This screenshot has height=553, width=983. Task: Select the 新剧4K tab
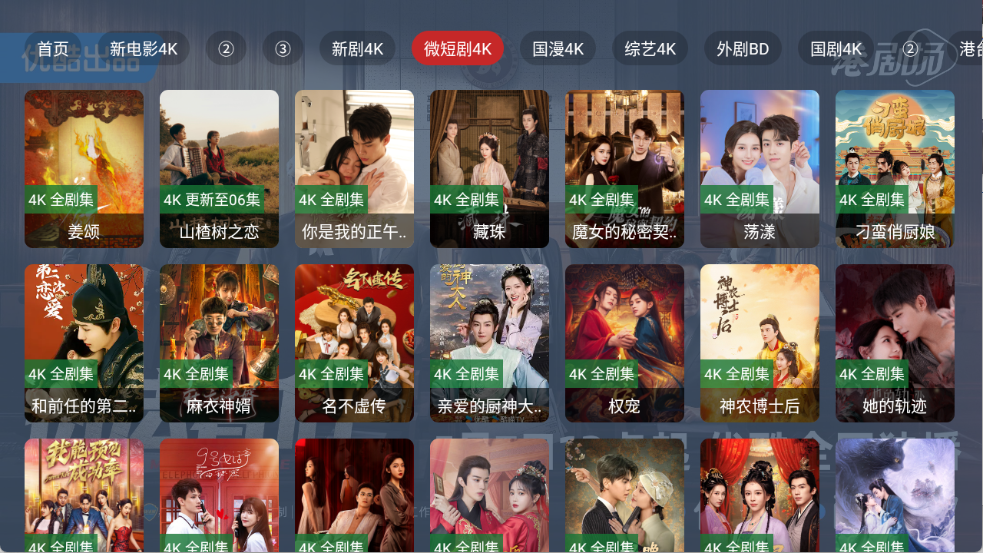click(357, 48)
